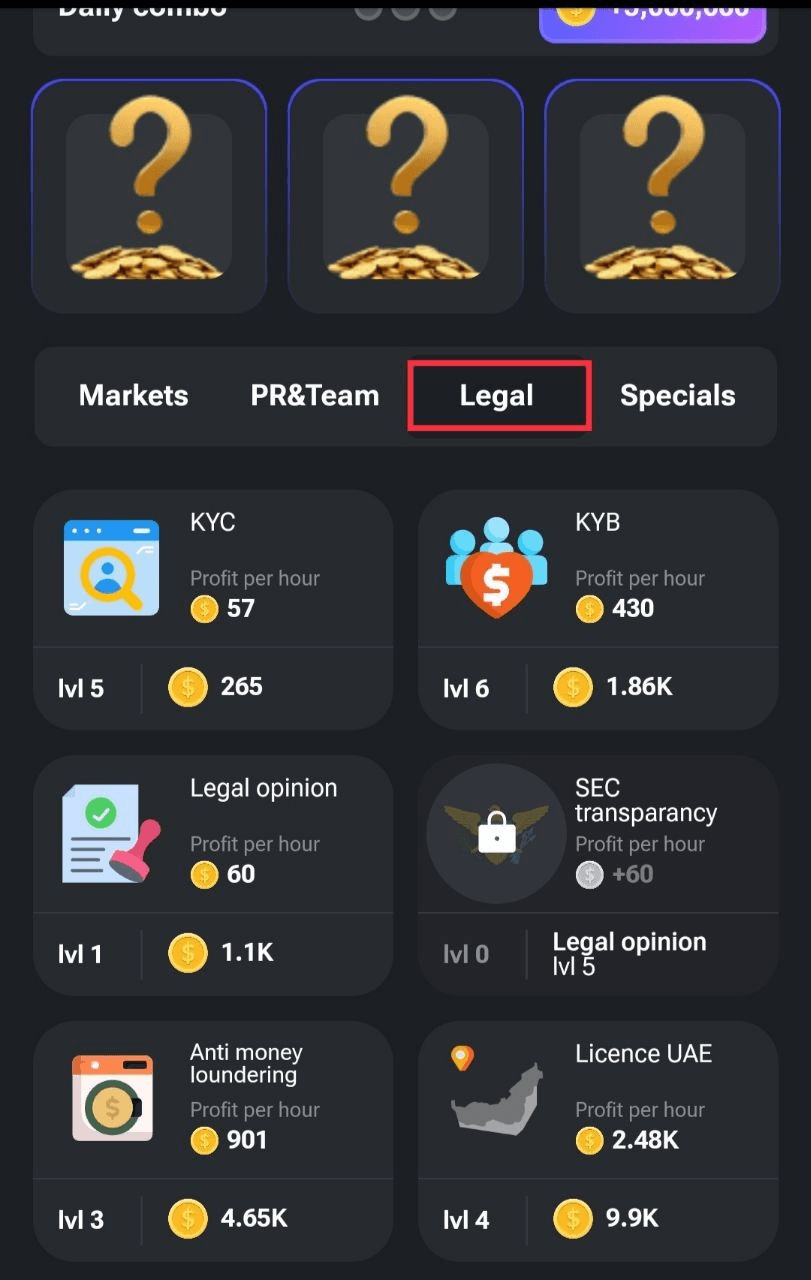Open the KYB card
Viewport: 811px width, 1280px height.
point(597,609)
